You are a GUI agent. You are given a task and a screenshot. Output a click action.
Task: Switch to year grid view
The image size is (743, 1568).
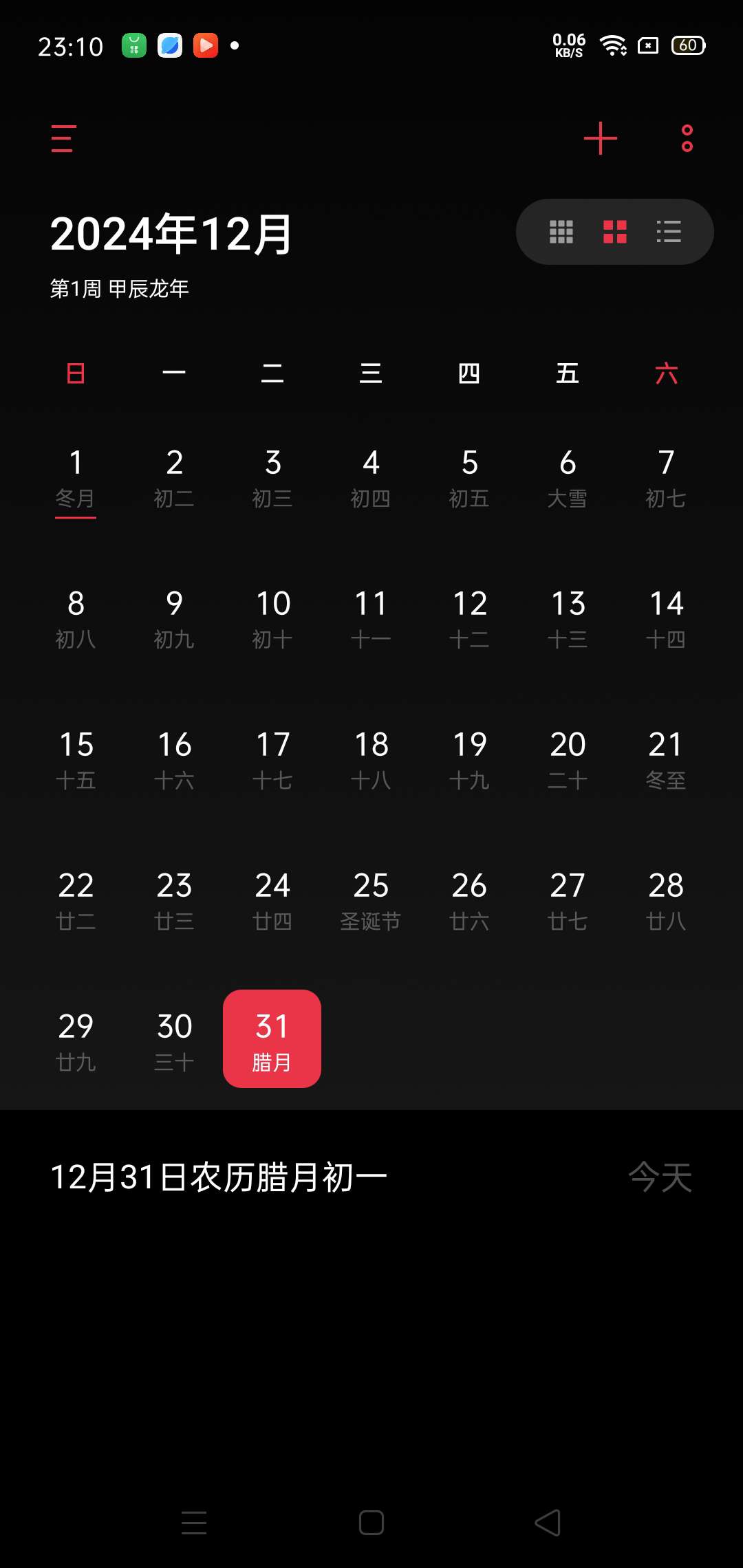pos(561,232)
